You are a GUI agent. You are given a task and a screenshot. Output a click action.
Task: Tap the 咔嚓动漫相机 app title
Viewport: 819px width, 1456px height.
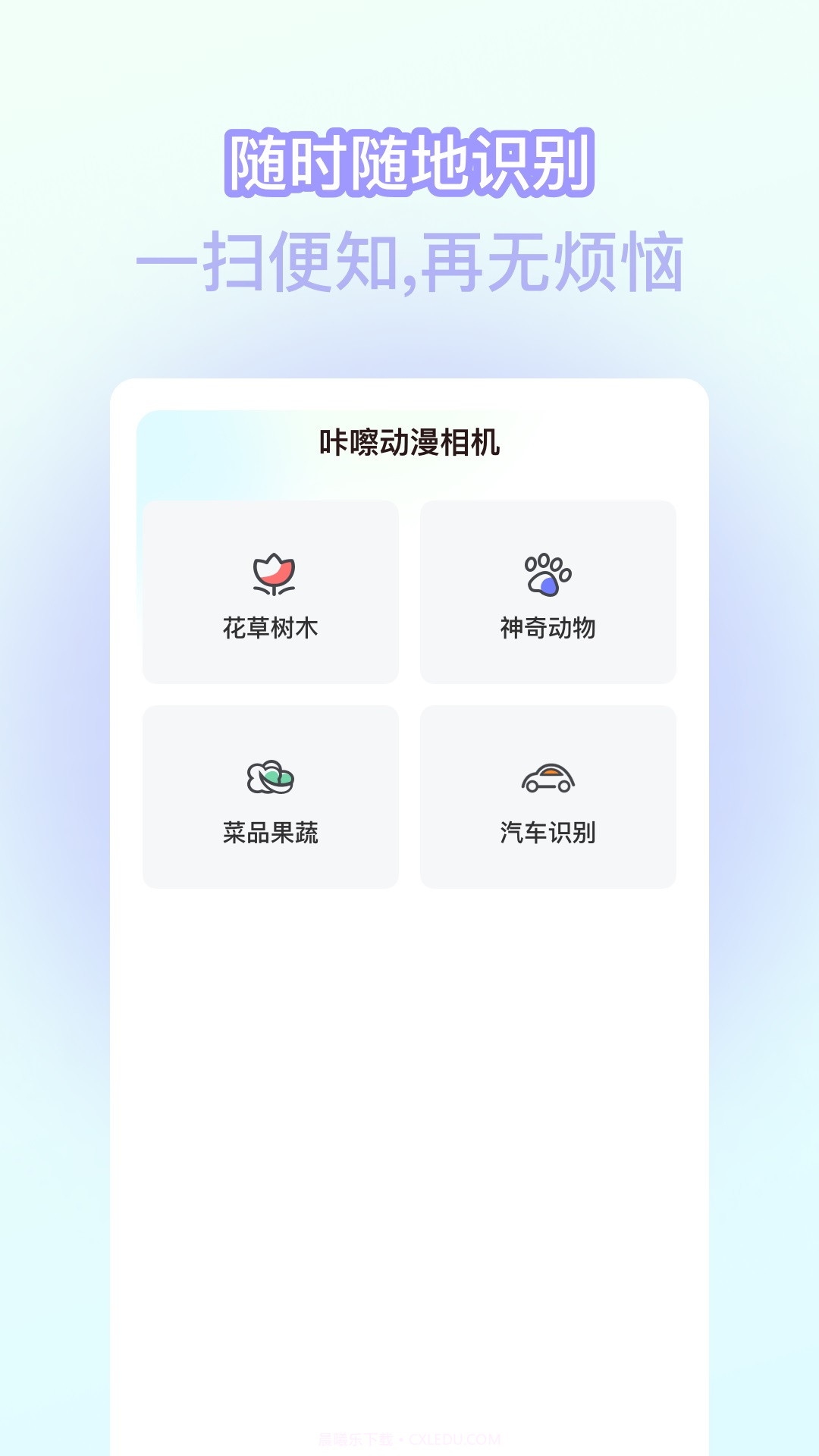click(x=409, y=444)
